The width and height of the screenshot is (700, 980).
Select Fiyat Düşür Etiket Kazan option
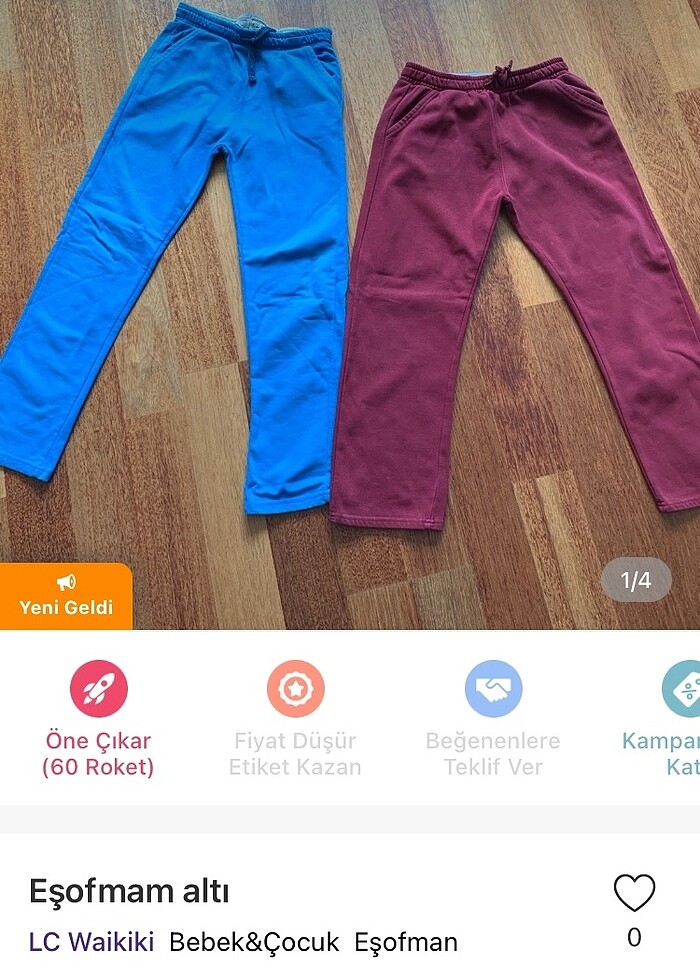pos(295,690)
